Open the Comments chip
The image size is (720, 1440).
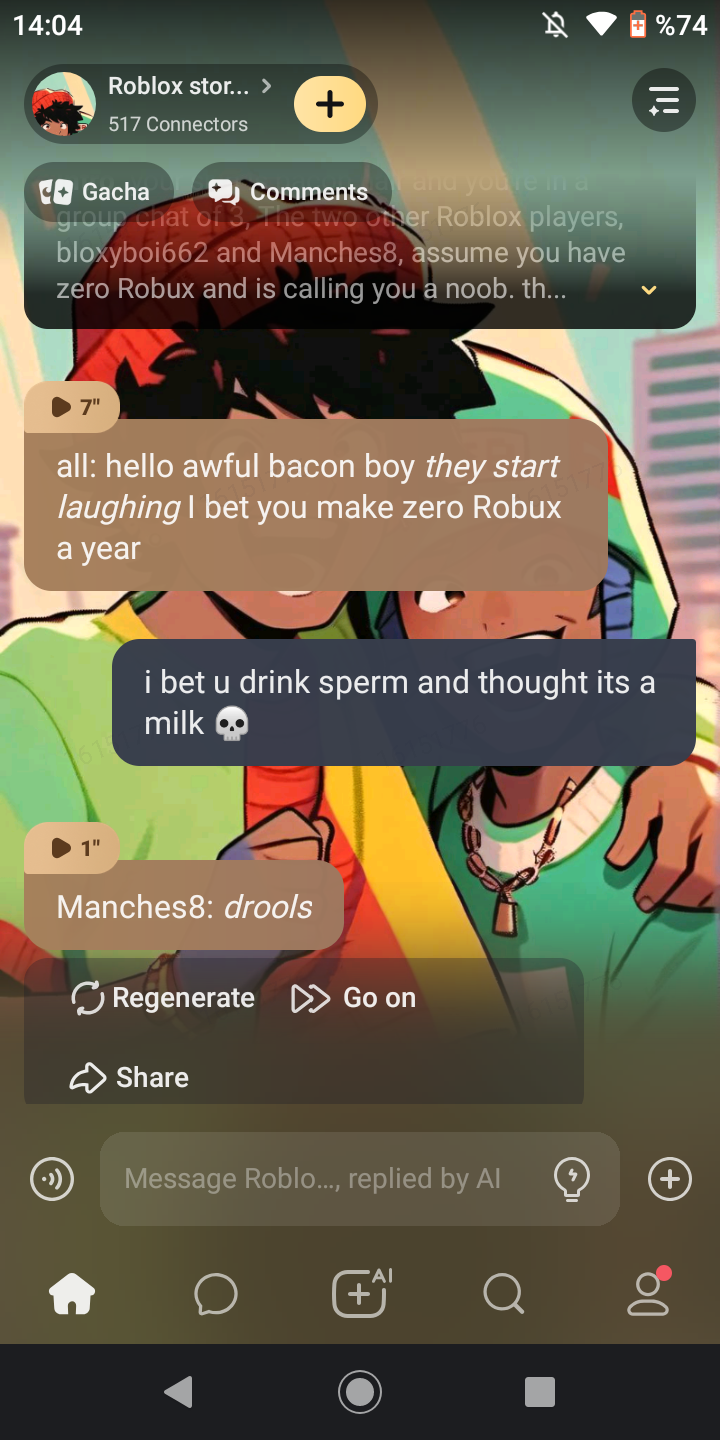[291, 191]
